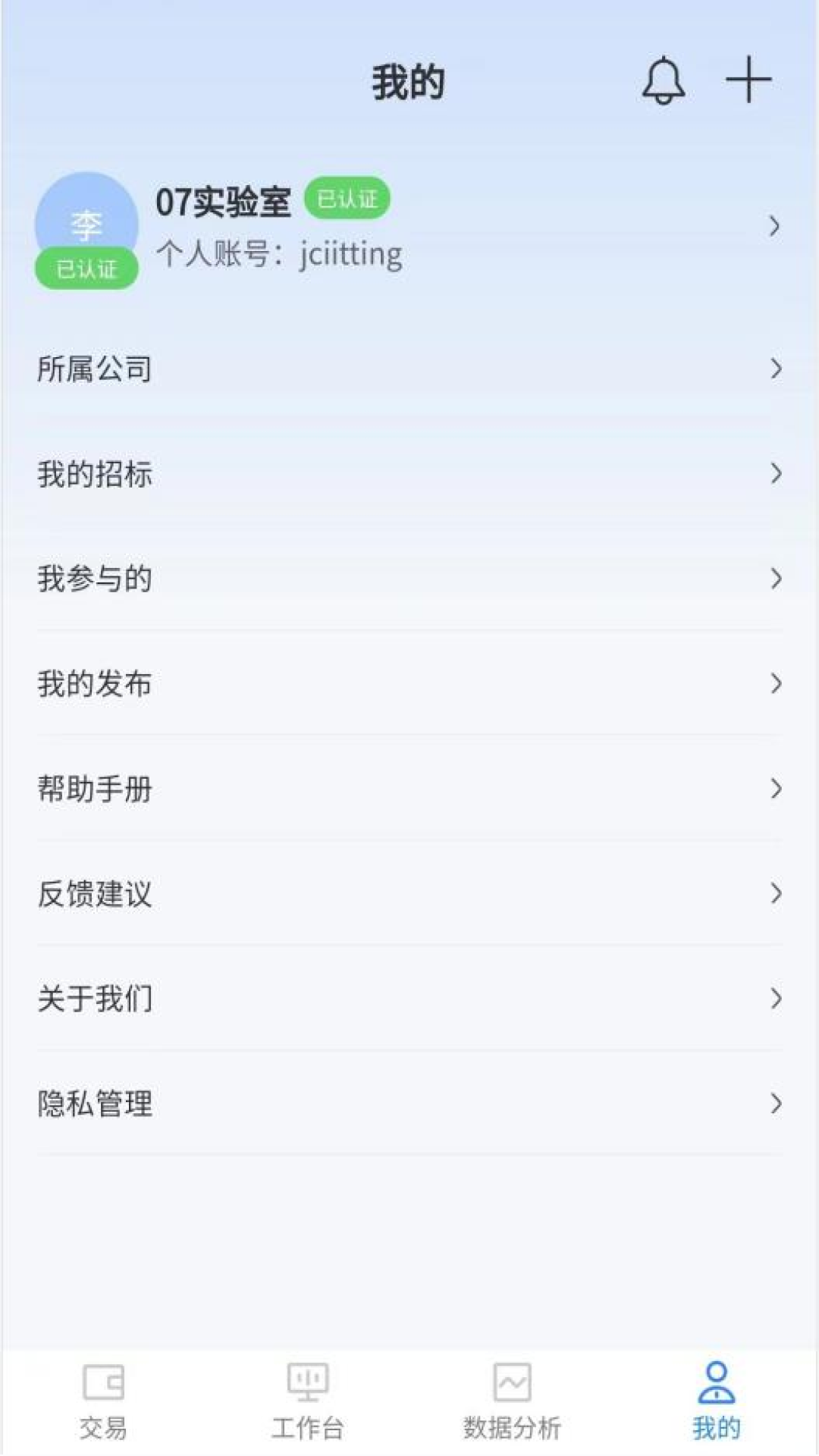Image resolution: width=819 pixels, height=1456 pixels.
Task: Open 所属公司 row
Action: (x=409, y=369)
